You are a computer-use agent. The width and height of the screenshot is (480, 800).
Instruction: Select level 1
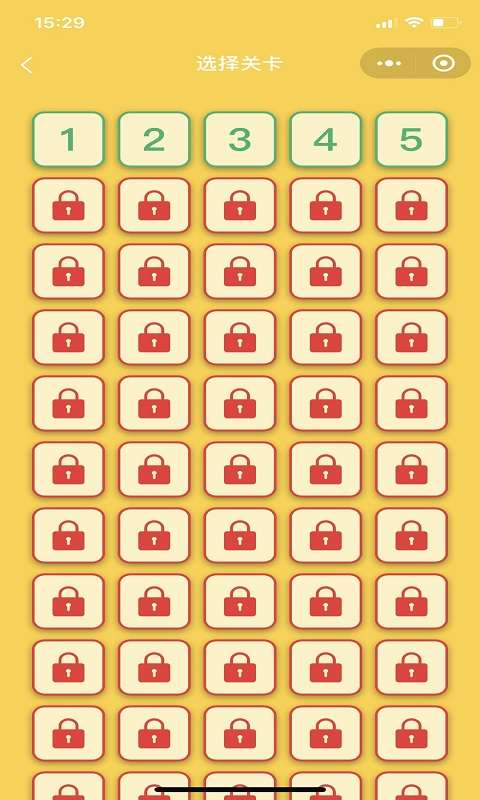pyautogui.click(x=68, y=139)
